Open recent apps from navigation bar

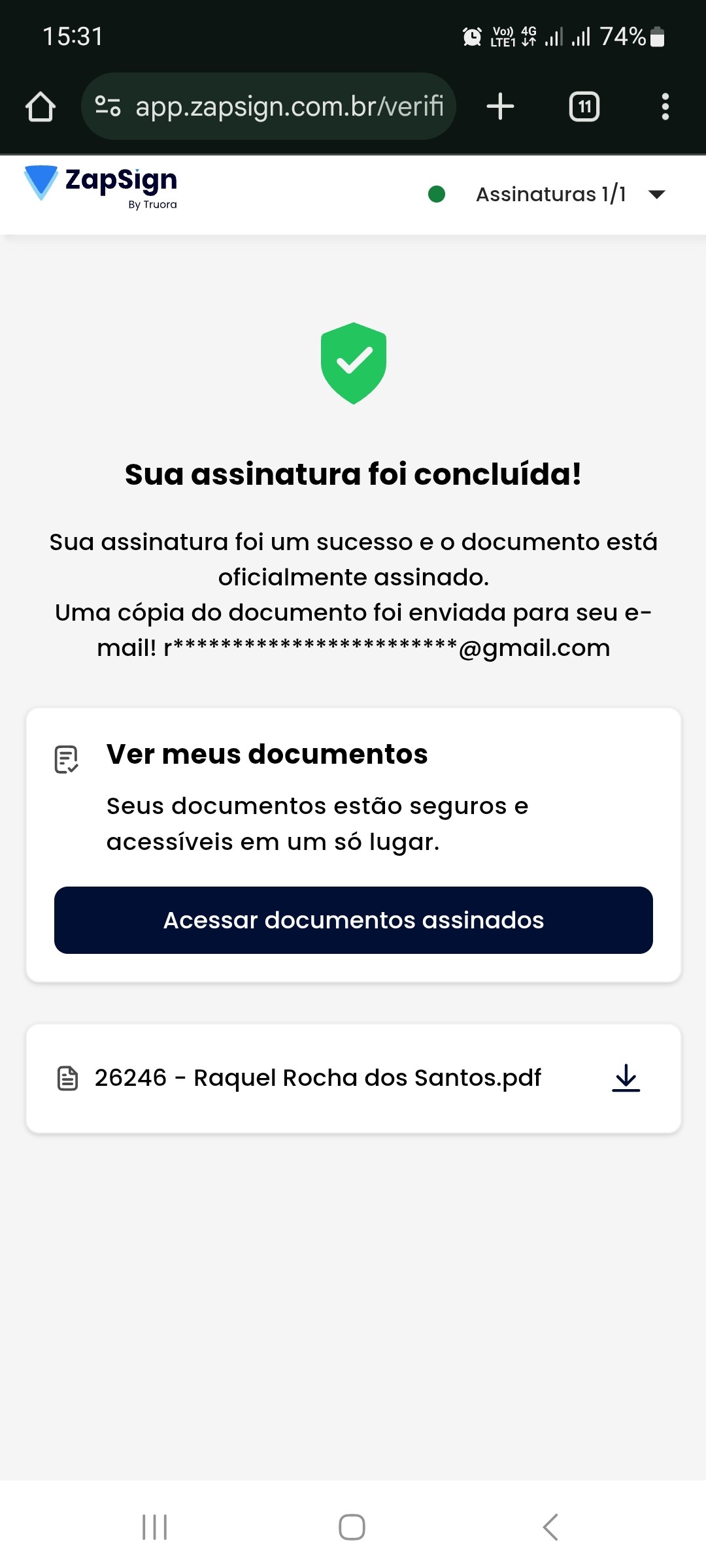point(155,1527)
